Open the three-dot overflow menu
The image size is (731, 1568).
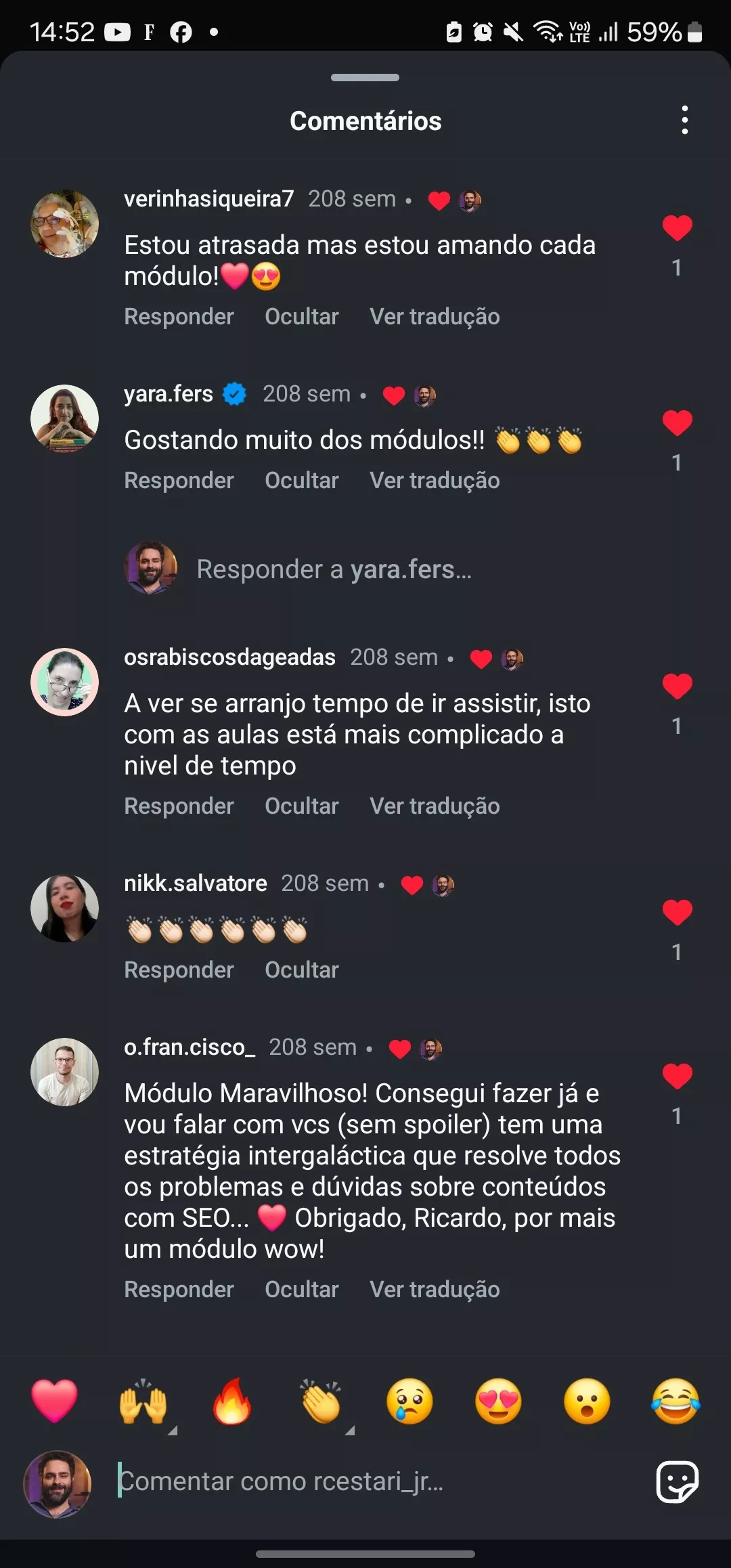[x=685, y=121]
